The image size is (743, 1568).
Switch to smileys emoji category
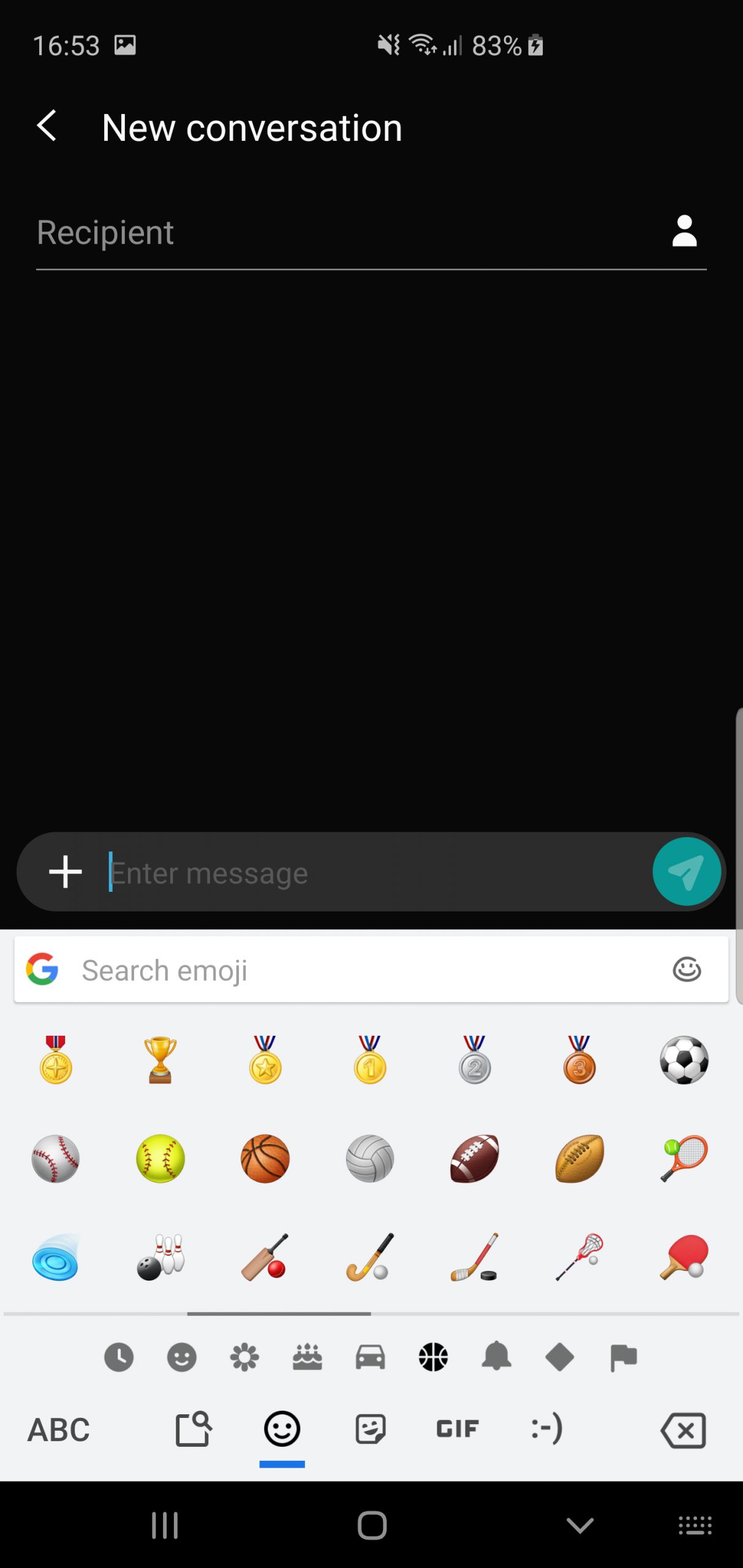[x=182, y=1357]
